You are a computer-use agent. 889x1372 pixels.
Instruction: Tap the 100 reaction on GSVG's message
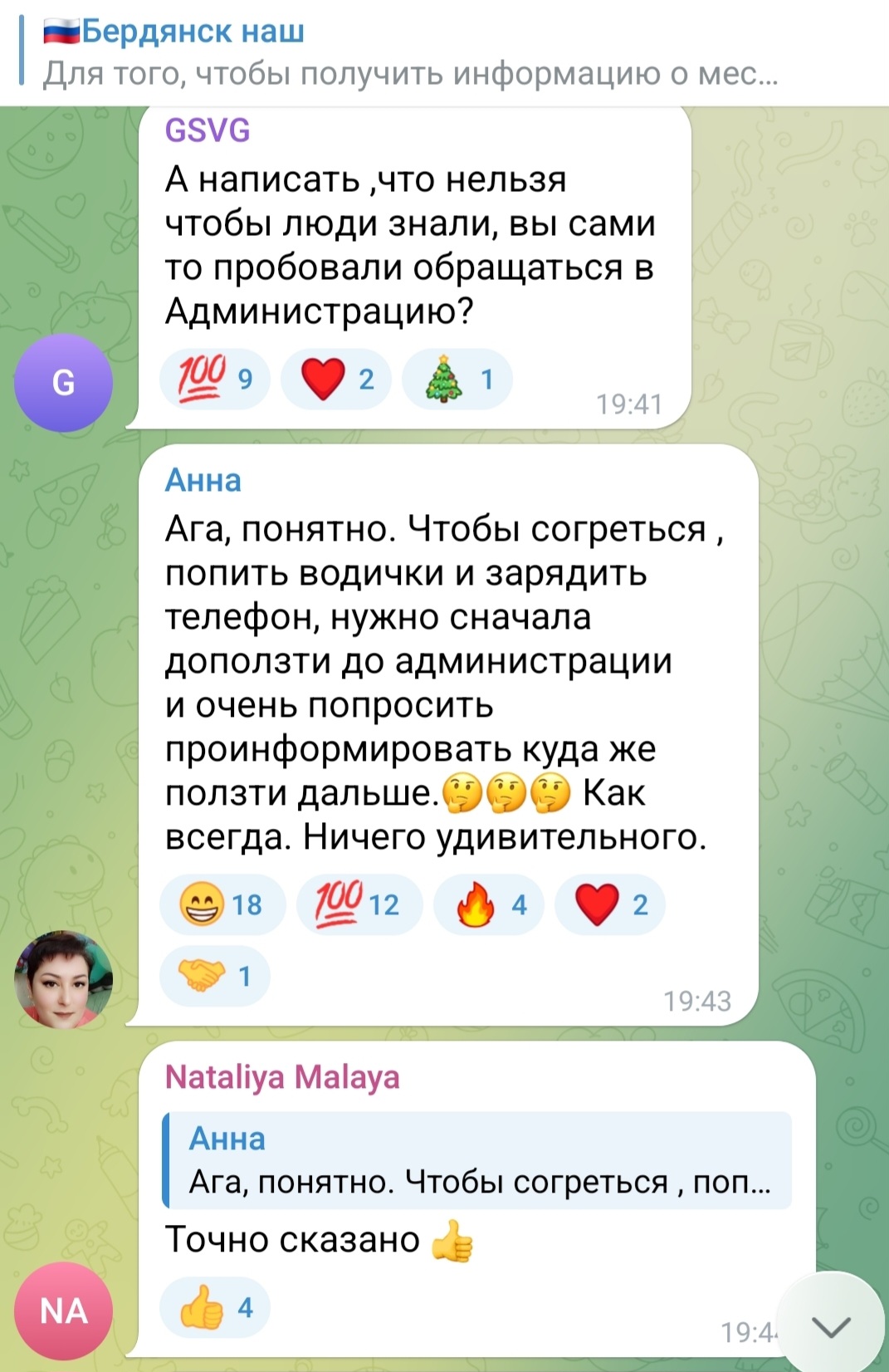point(214,380)
